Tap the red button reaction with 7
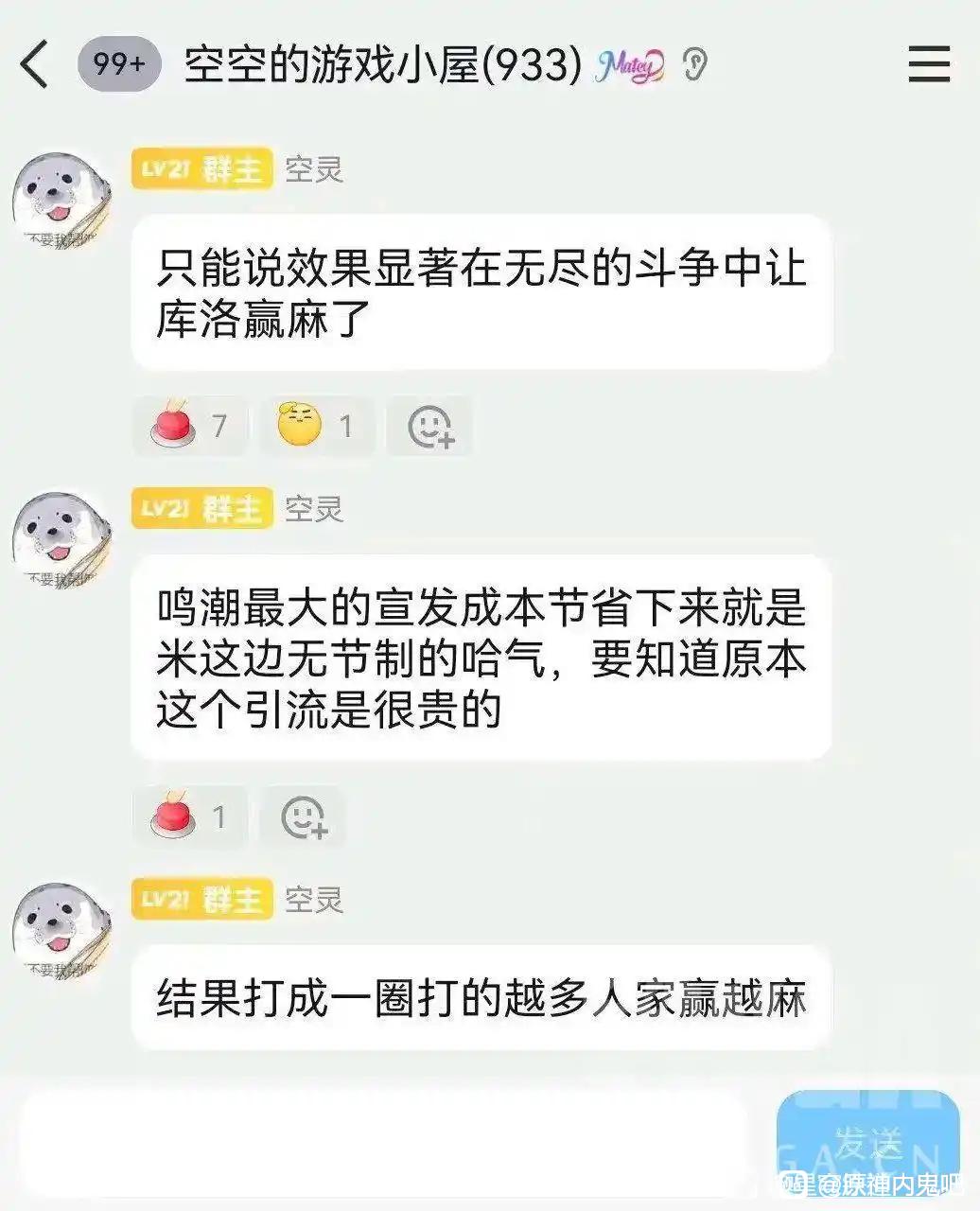Screen dimensions: 980x1211 pyautogui.click(x=189, y=426)
